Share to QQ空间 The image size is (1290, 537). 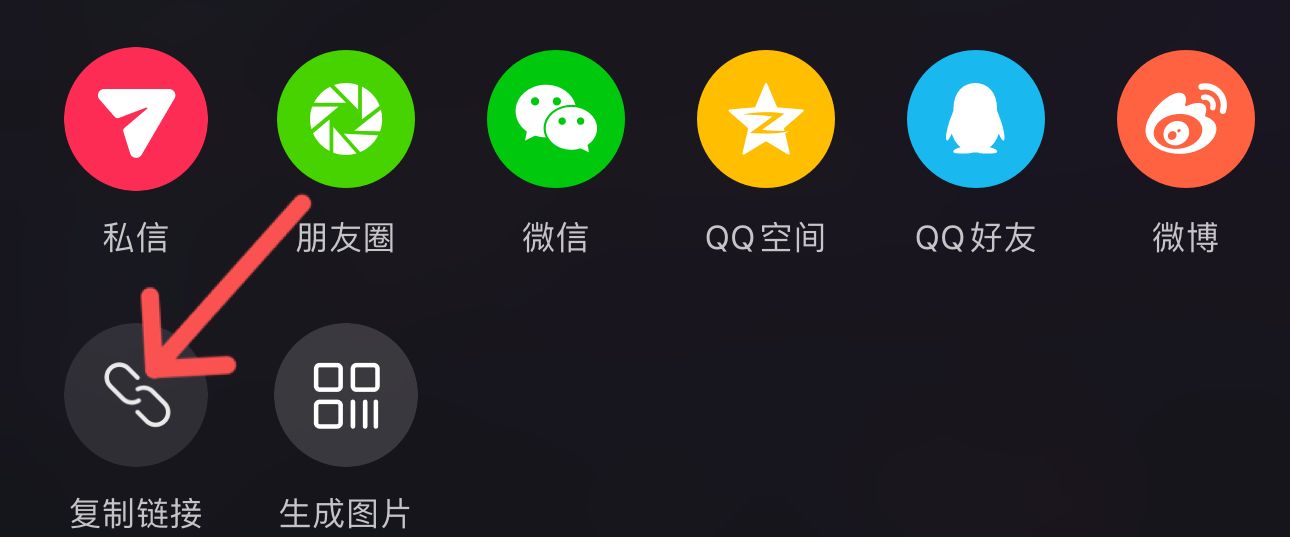[766, 118]
